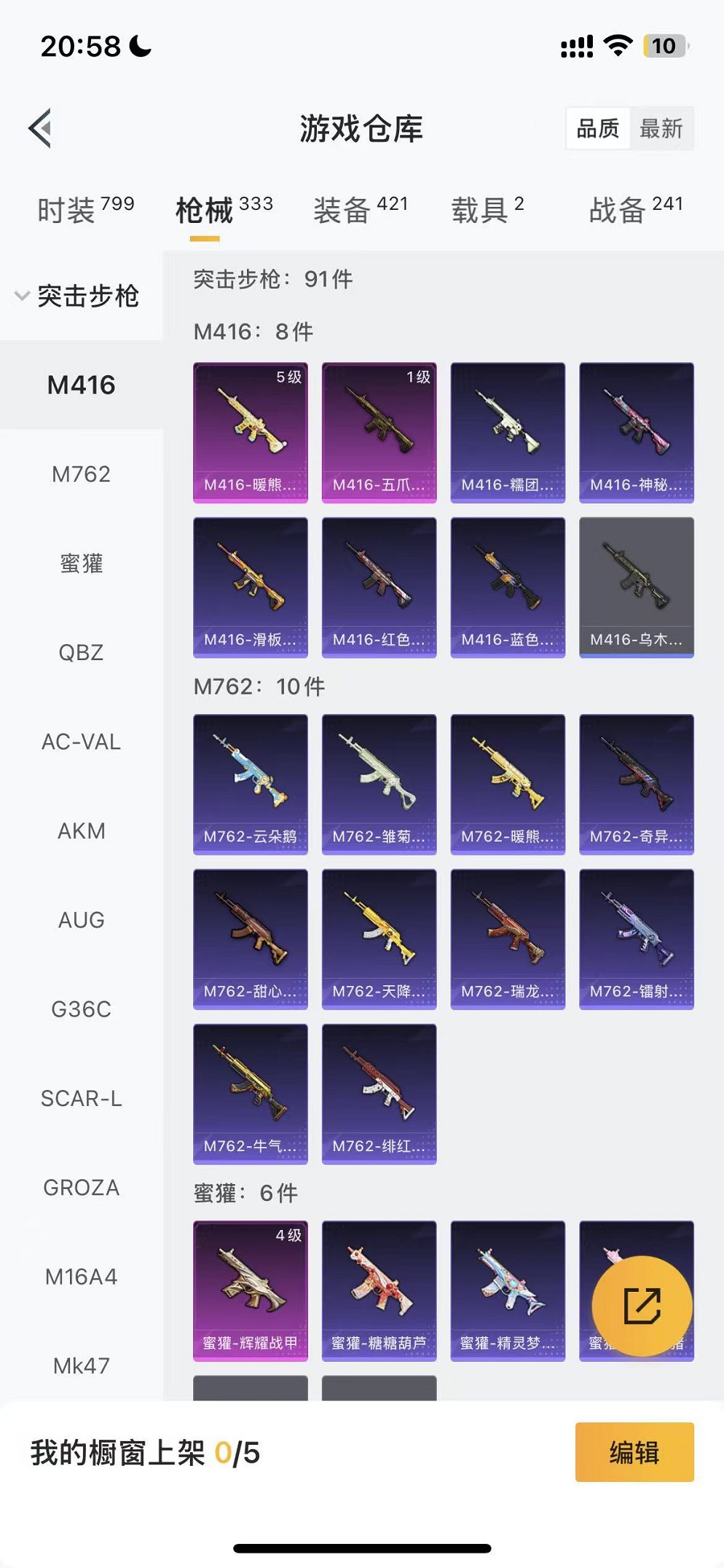Select the 品质 sort option
This screenshot has width=724, height=1568.
pos(597,129)
